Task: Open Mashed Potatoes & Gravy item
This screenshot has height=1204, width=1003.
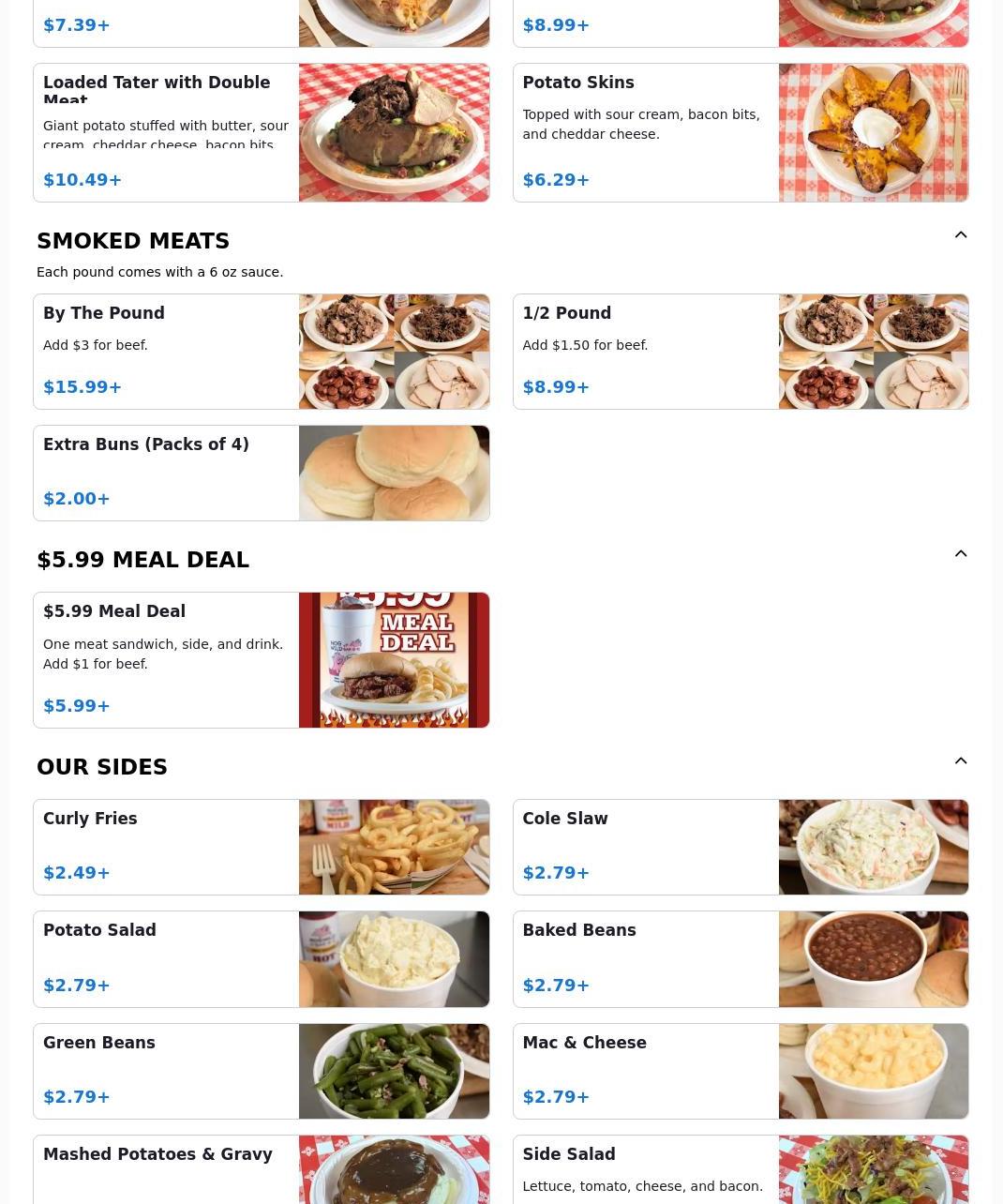Action: (261, 1170)
